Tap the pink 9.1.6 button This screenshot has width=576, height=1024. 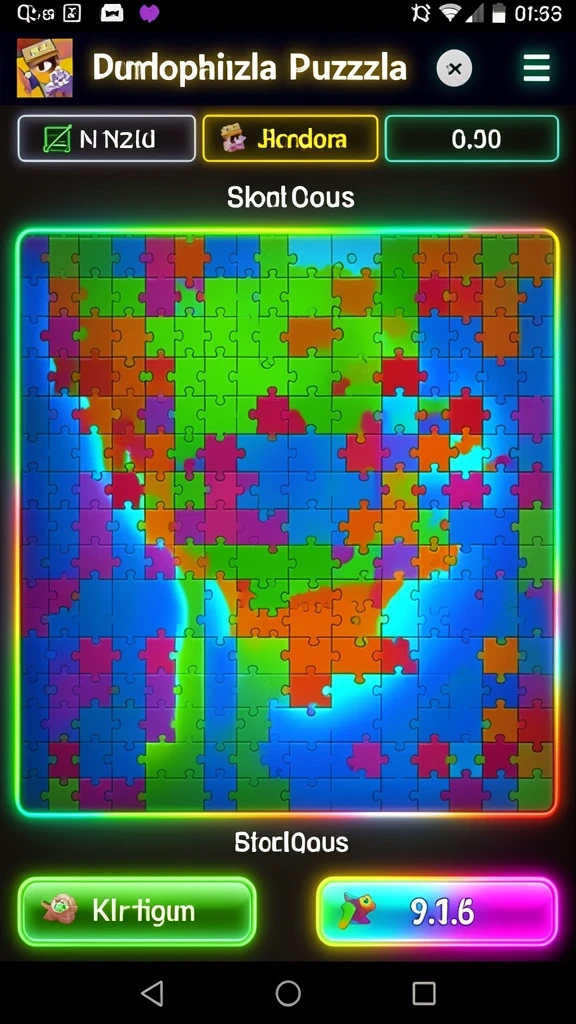[x=438, y=911]
